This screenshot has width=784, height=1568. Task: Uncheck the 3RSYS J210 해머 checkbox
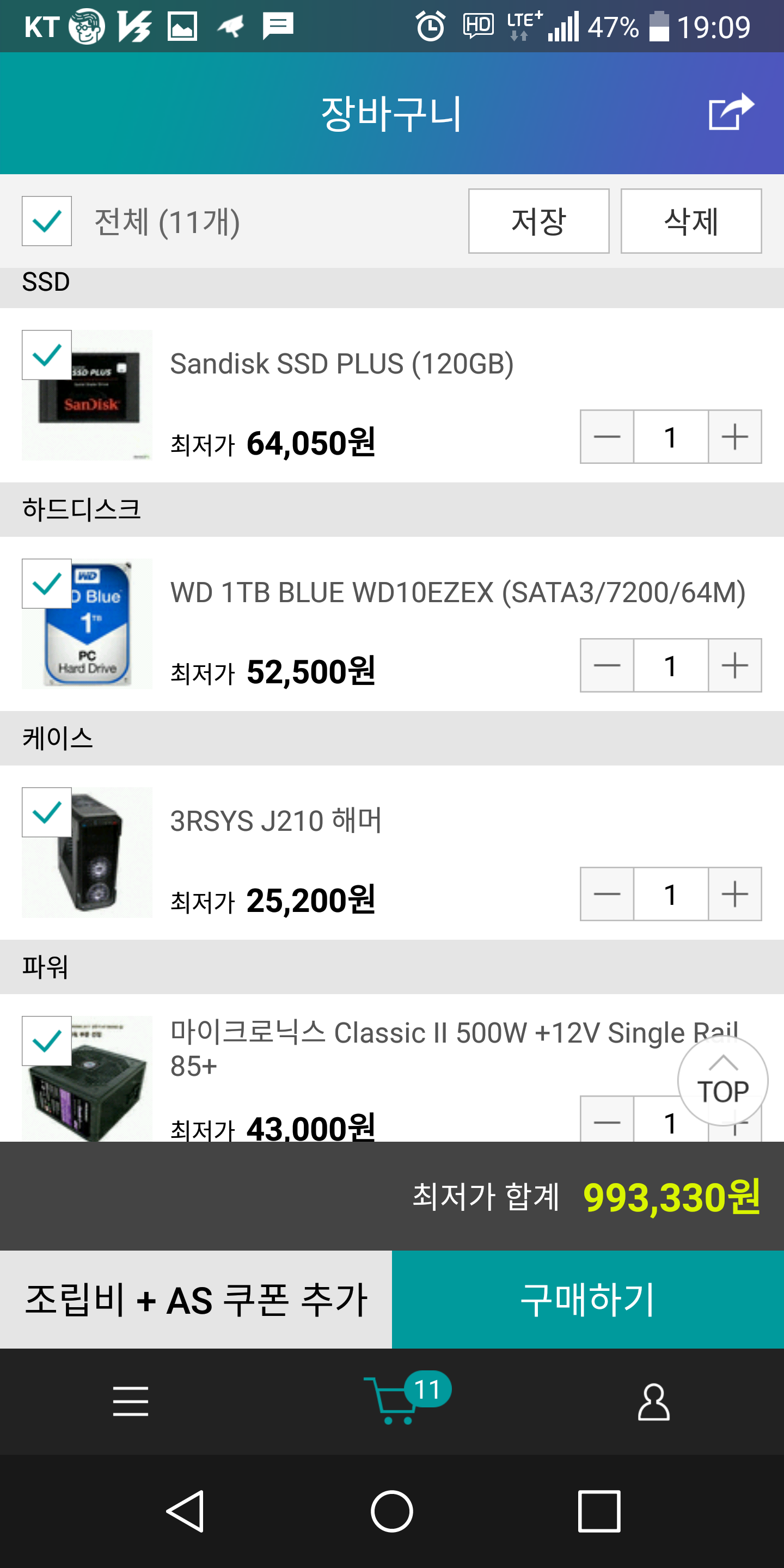click(47, 813)
